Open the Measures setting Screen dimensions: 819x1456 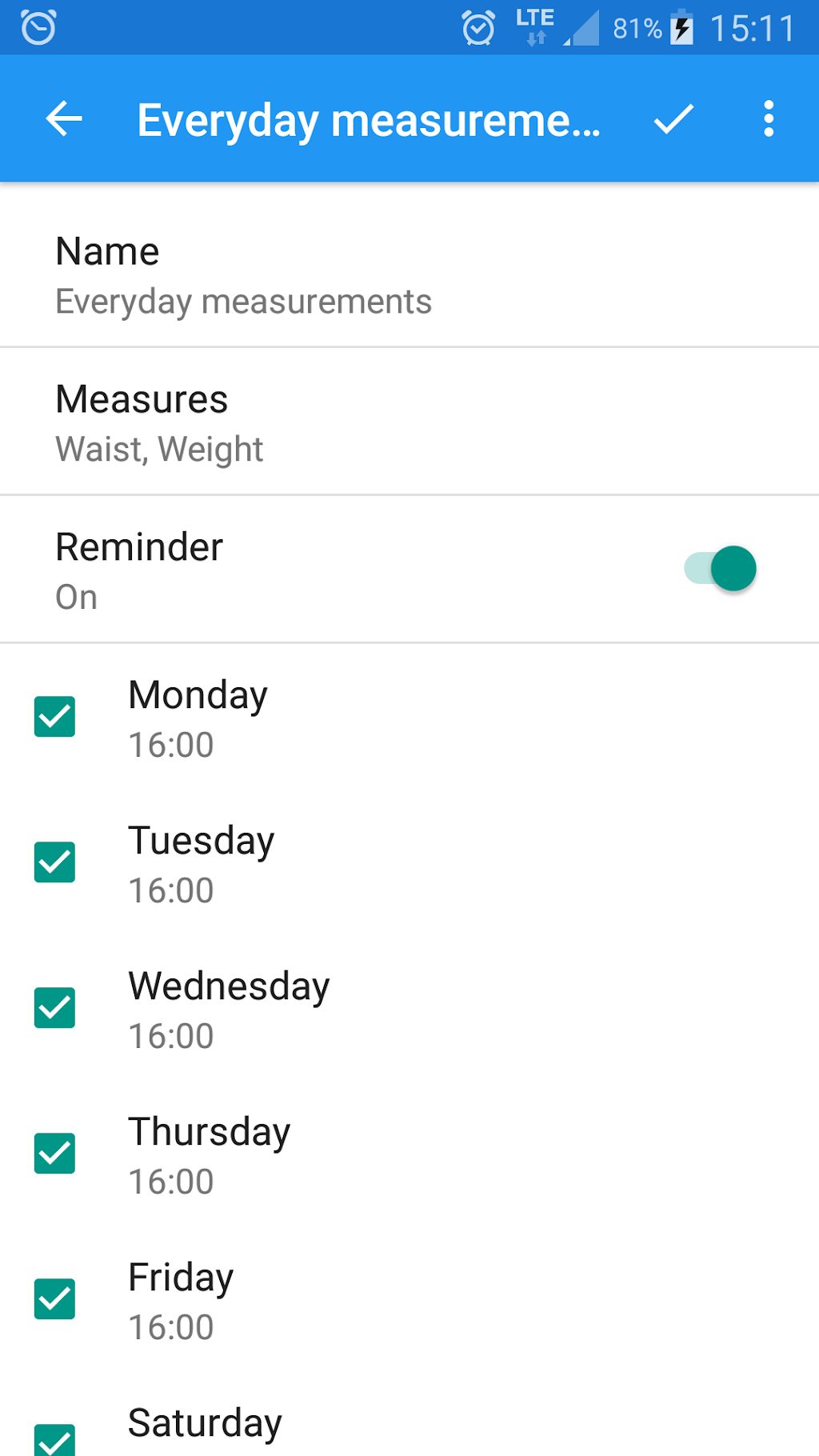point(160,422)
